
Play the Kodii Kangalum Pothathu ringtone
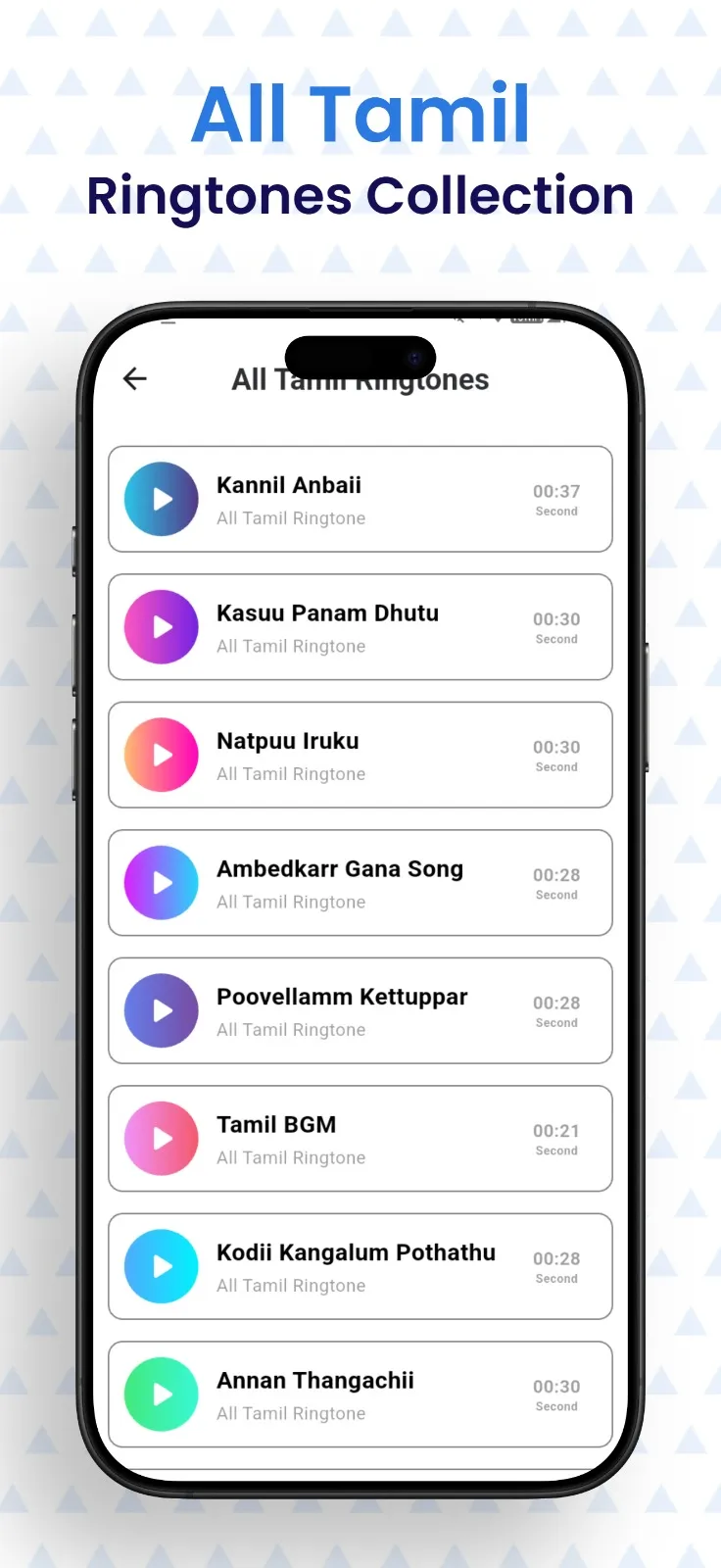tap(161, 1266)
